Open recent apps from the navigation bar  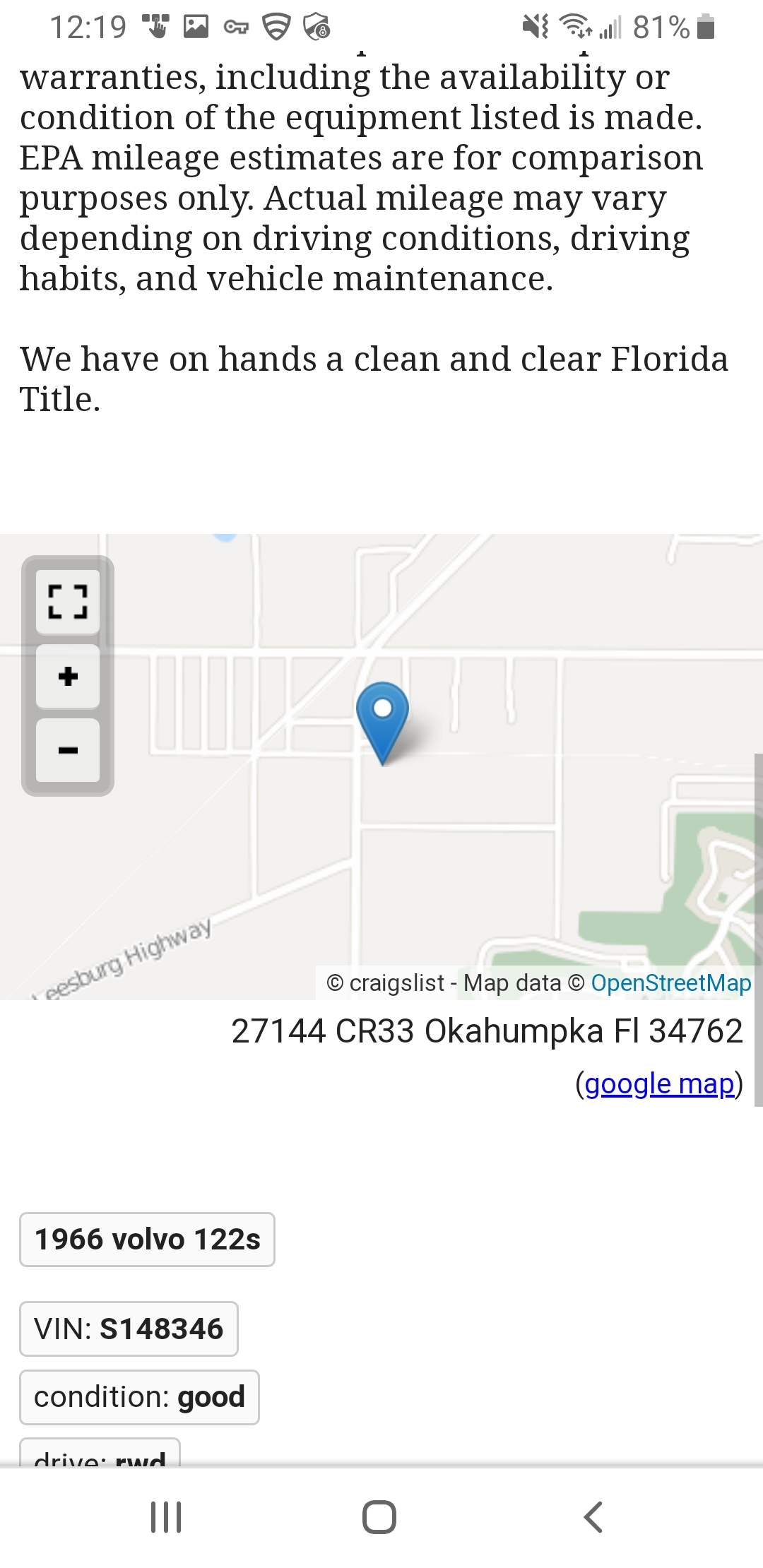[x=167, y=1516]
